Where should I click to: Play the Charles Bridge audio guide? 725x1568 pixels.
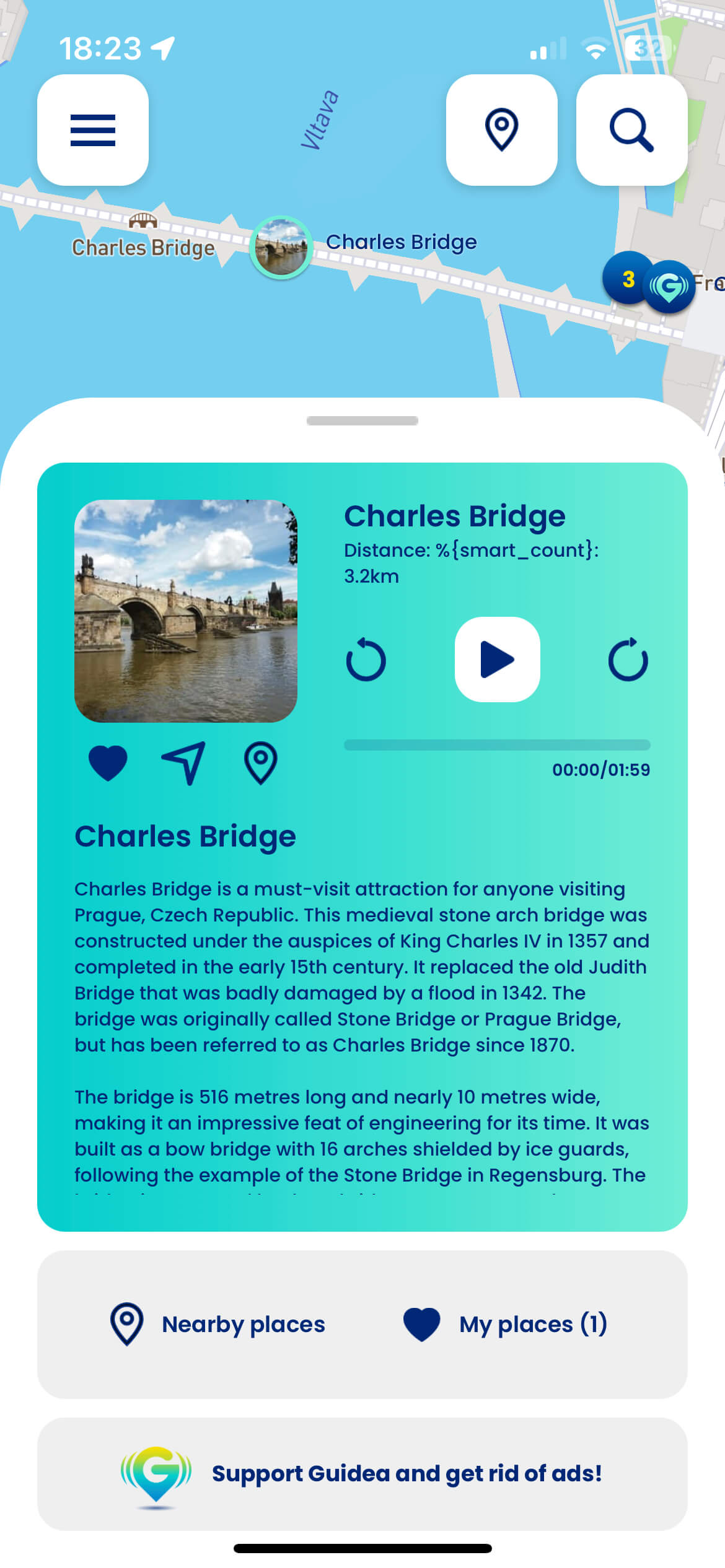[497, 660]
